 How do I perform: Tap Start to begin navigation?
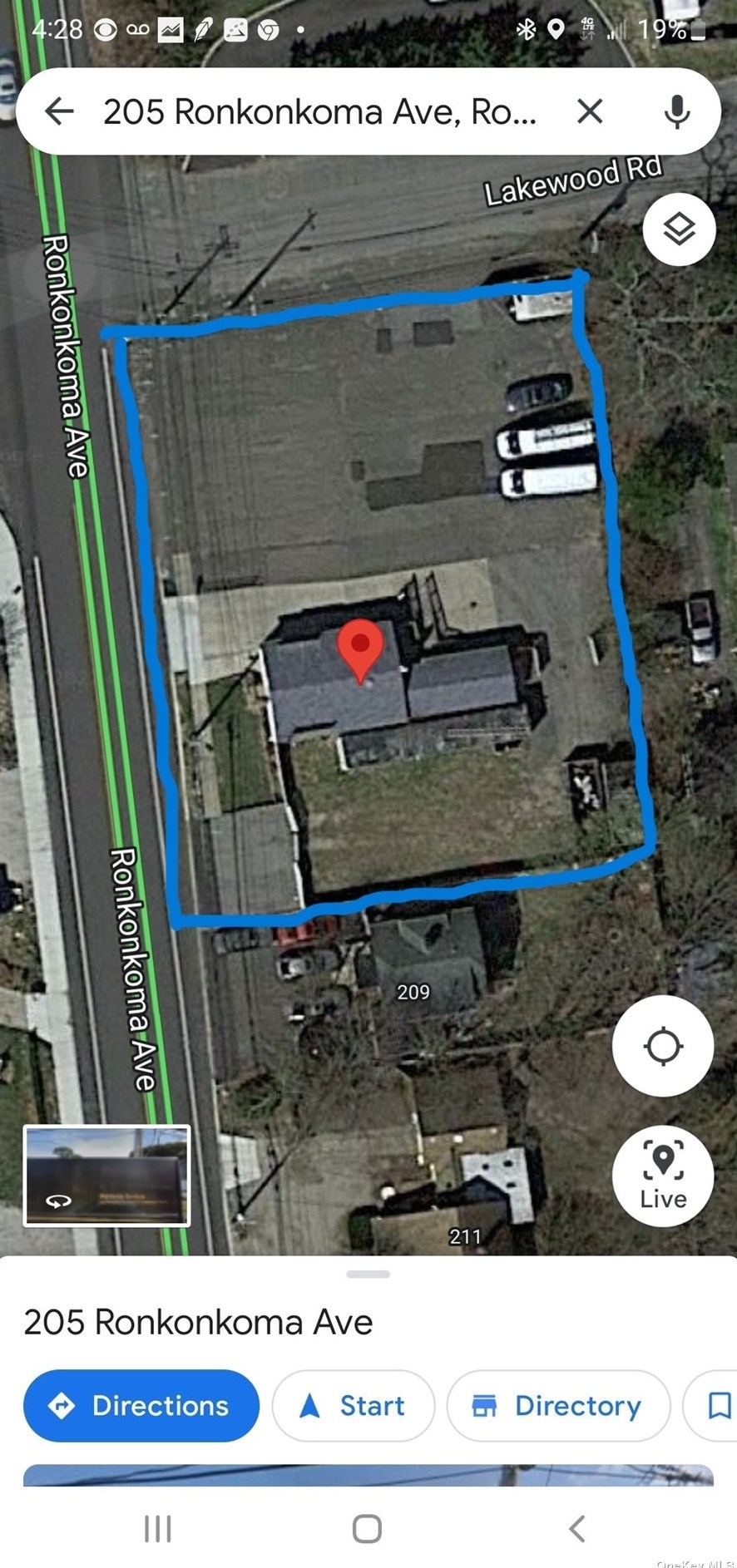pyautogui.click(x=353, y=1406)
